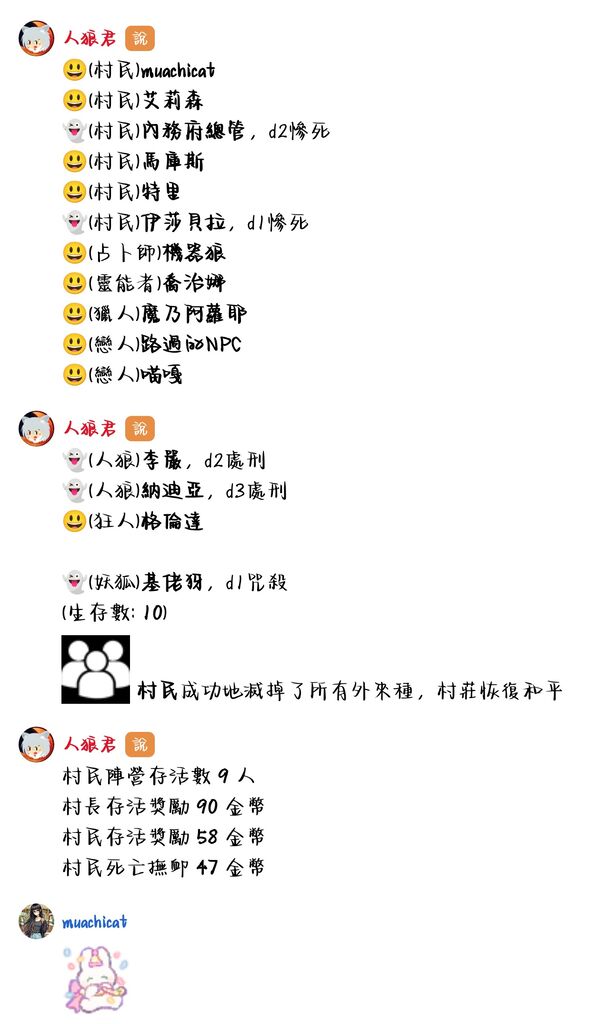Viewport: 600px width, 1024px height.
Task: Tap the 人狼君 name above the 李嚴 message
Action: tap(90, 428)
